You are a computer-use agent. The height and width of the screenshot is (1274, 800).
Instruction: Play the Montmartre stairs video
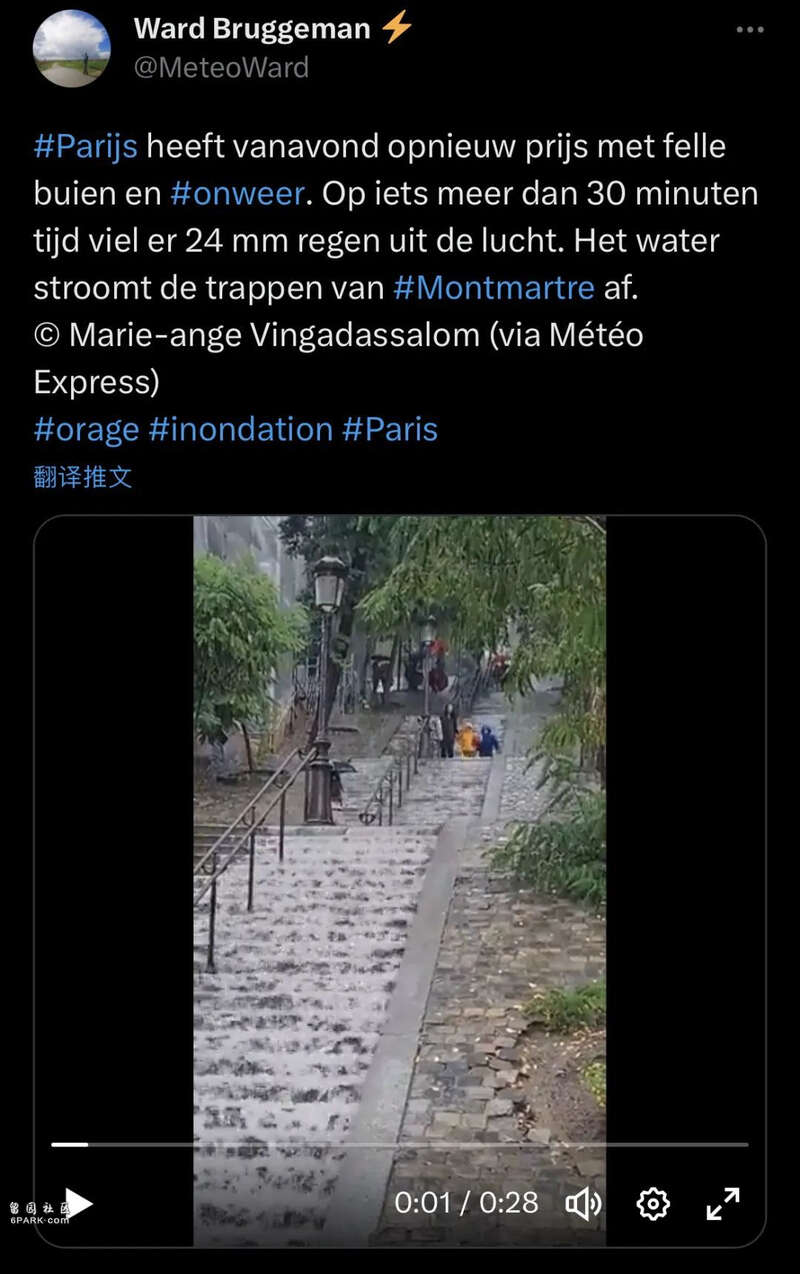pos(78,1203)
